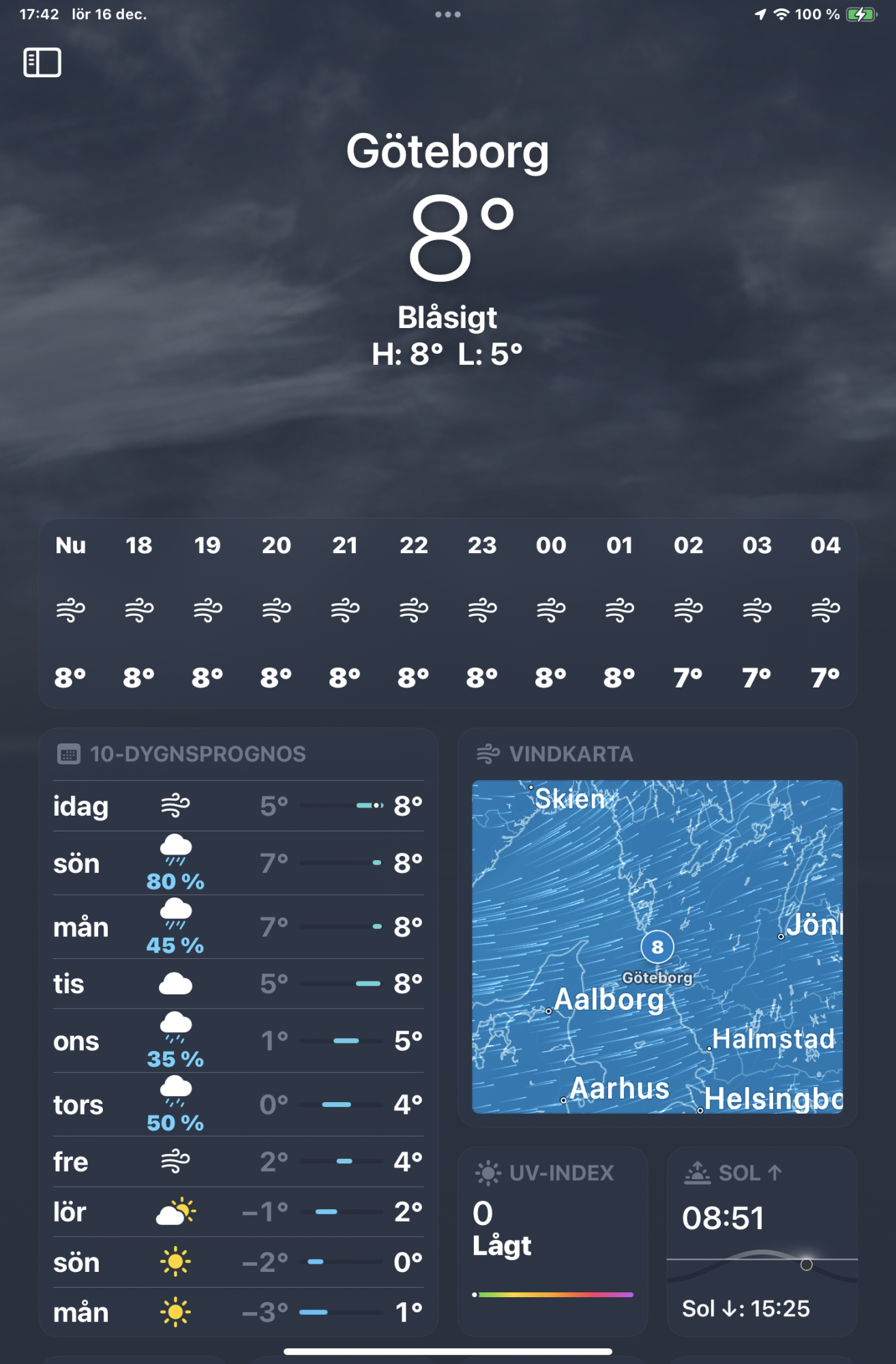Tap the three-dot multitasking menu
Screen dimensions: 896x1364
pyautogui.click(x=448, y=14)
